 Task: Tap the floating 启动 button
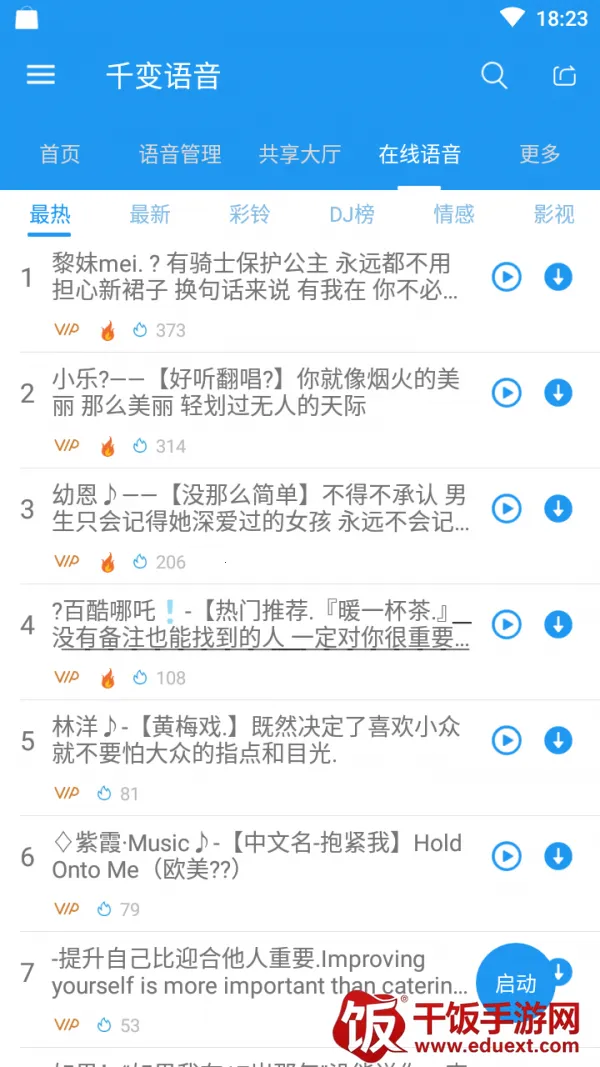[x=515, y=983]
